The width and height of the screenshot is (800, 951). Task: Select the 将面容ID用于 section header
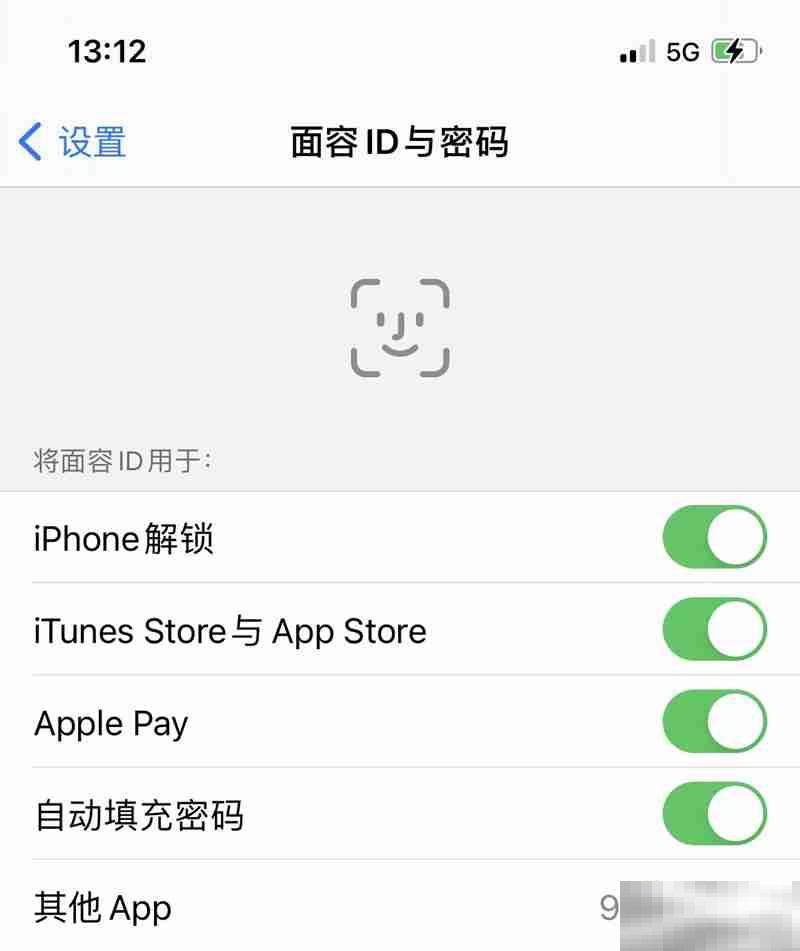point(124,461)
